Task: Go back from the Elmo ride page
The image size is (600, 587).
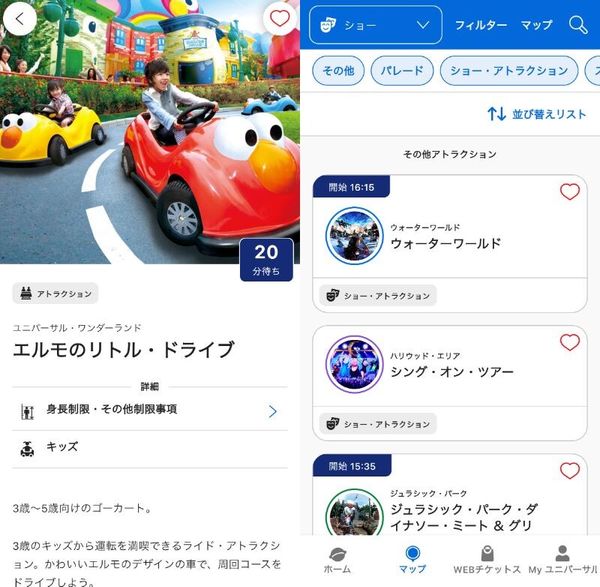Action: click(20, 18)
